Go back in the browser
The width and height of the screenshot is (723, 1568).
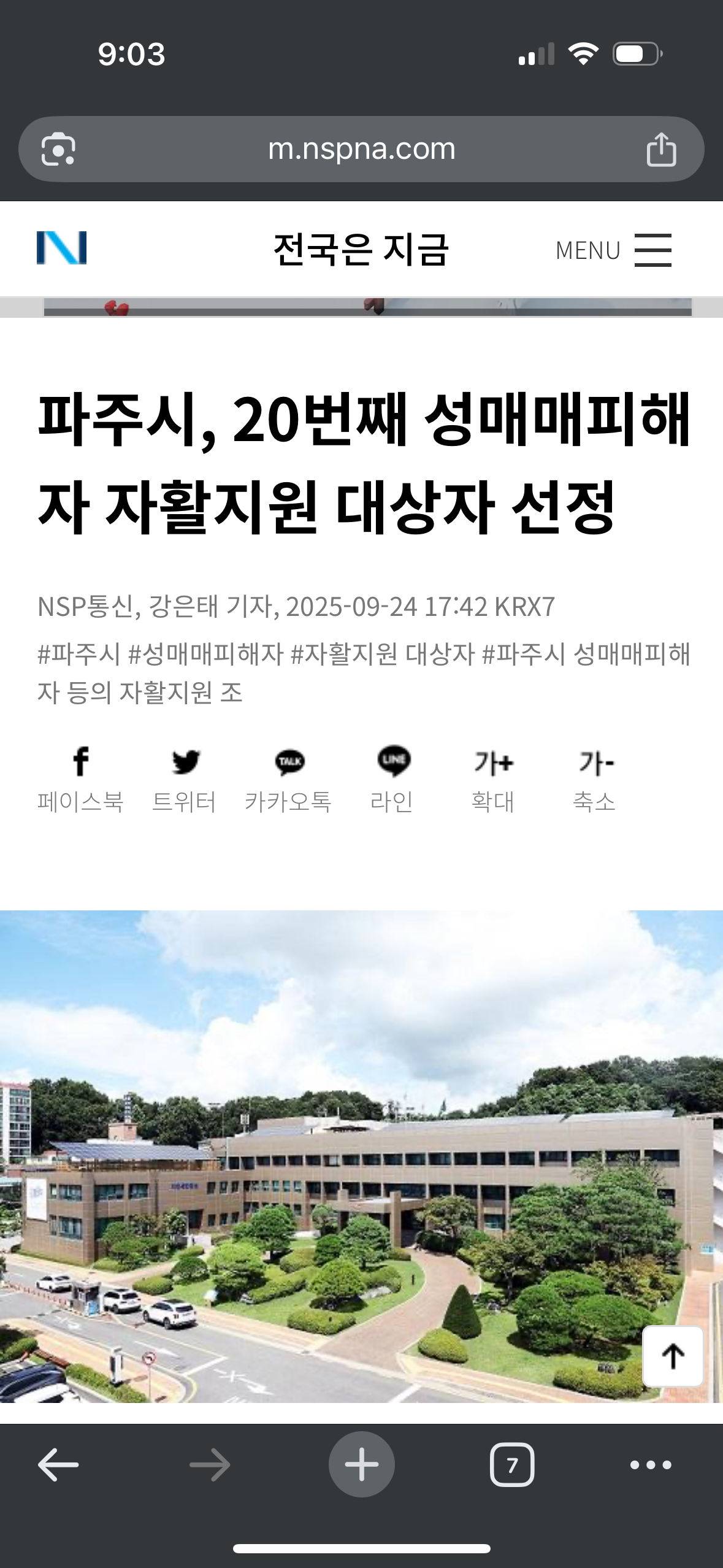tap(58, 1465)
